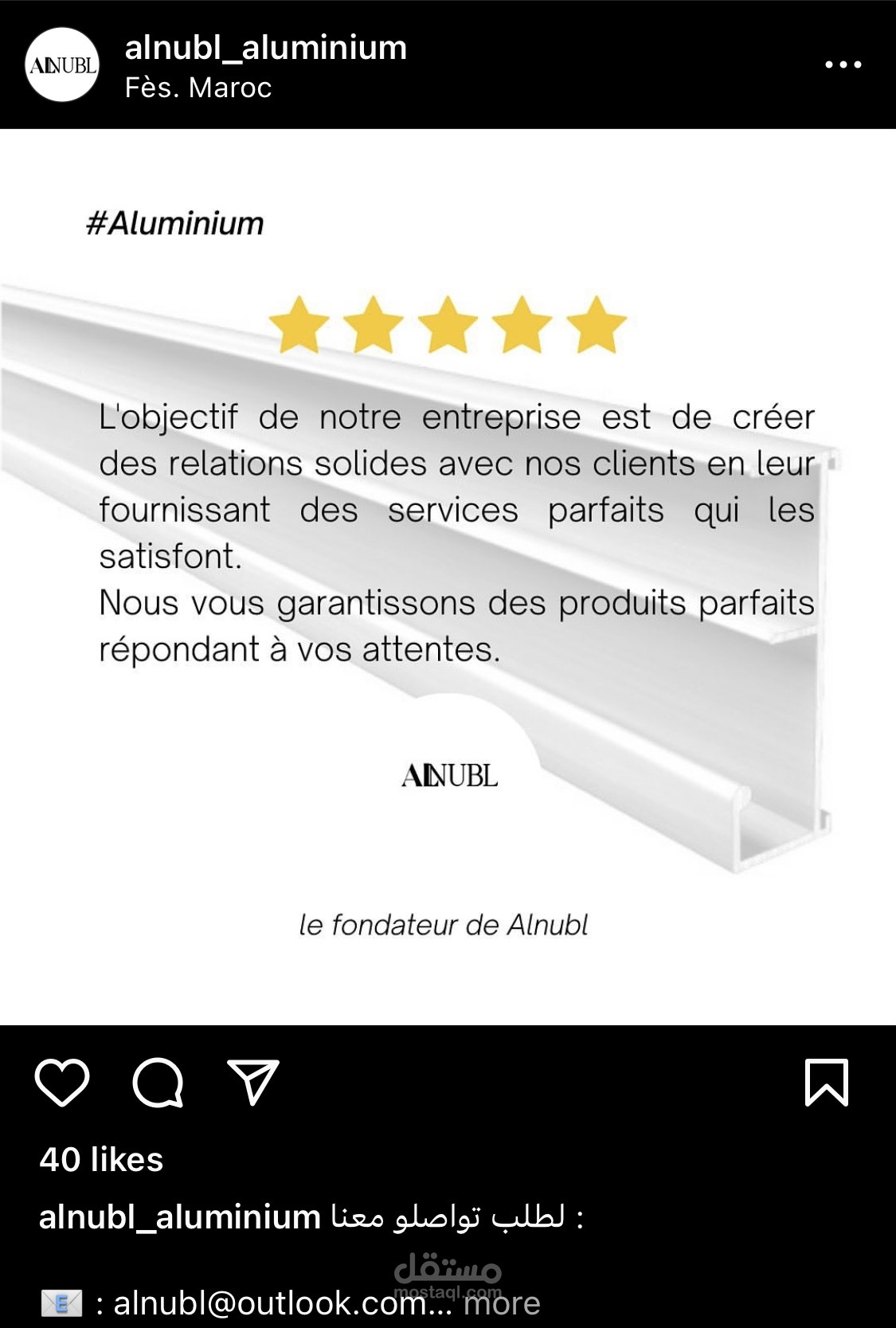The width and height of the screenshot is (896, 1328).
Task: Like the alnubl_aluminium post
Action: [x=62, y=1083]
